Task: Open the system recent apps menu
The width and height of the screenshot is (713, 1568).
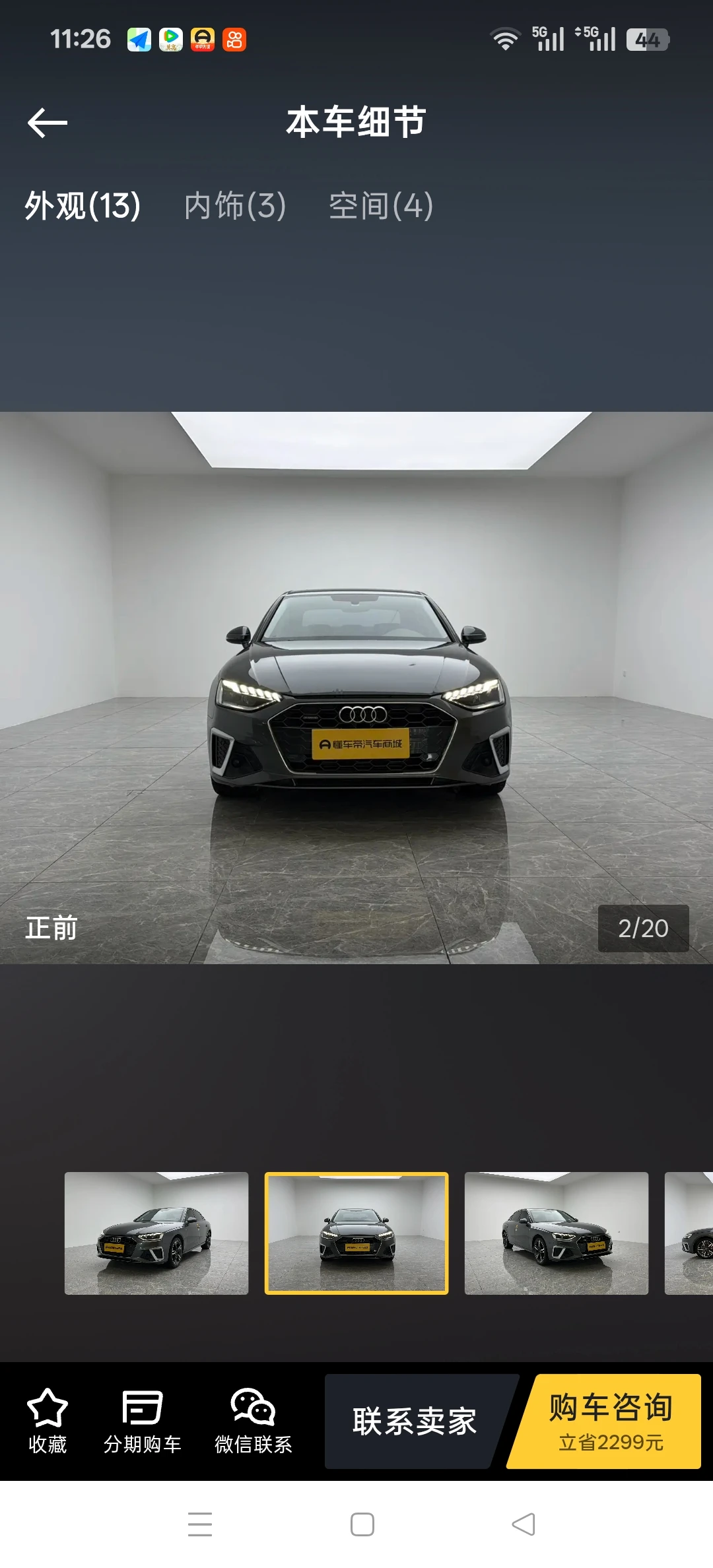Action: click(x=200, y=1524)
